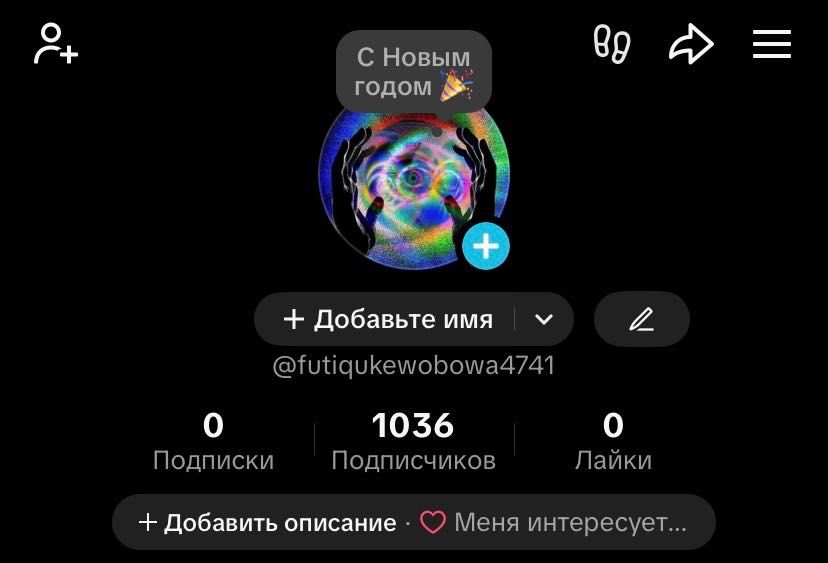The image size is (828, 563).
Task: Tap the blue plus on the avatar
Action: (x=486, y=246)
